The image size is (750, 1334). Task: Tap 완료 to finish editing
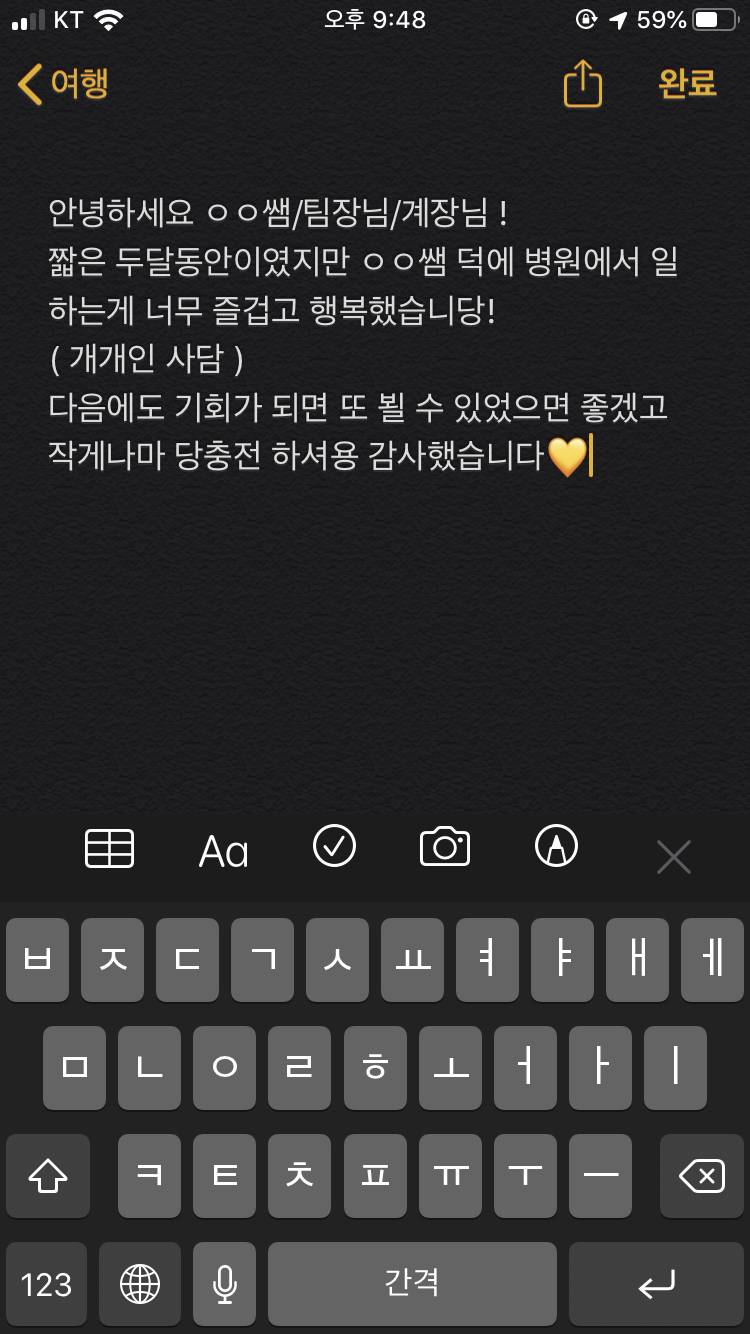tap(687, 85)
